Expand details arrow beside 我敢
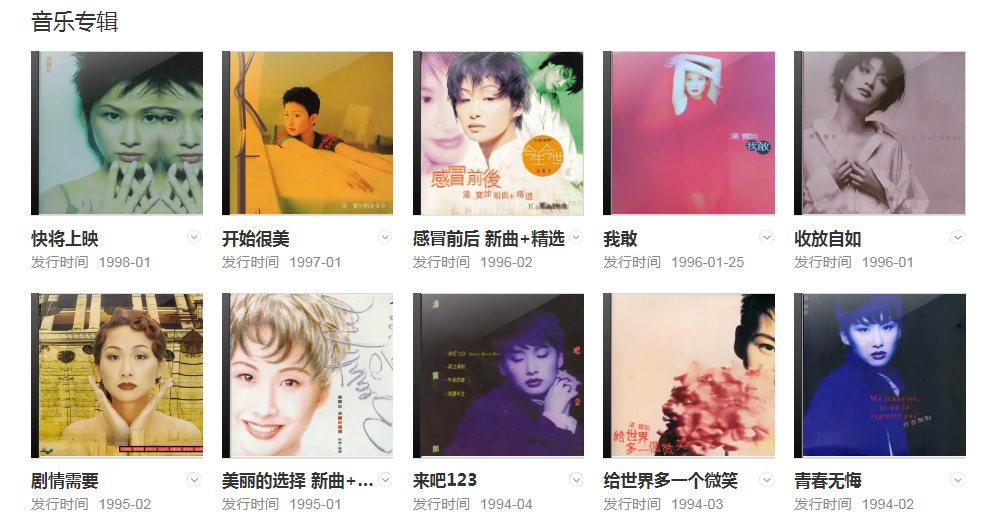 (x=767, y=238)
